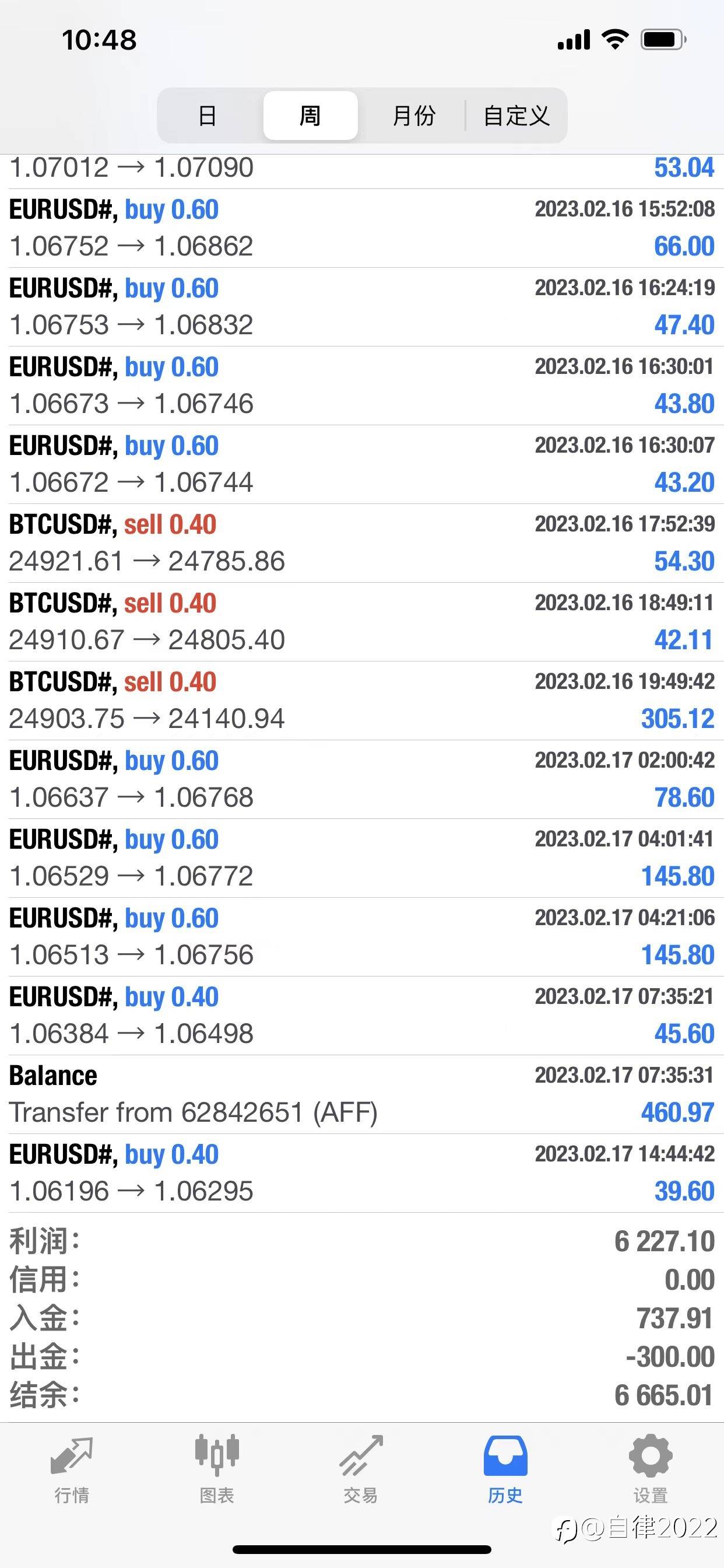Open the EURUSD trade with 78.60 profit
Screen dimensions: 724x1568
click(x=362, y=779)
